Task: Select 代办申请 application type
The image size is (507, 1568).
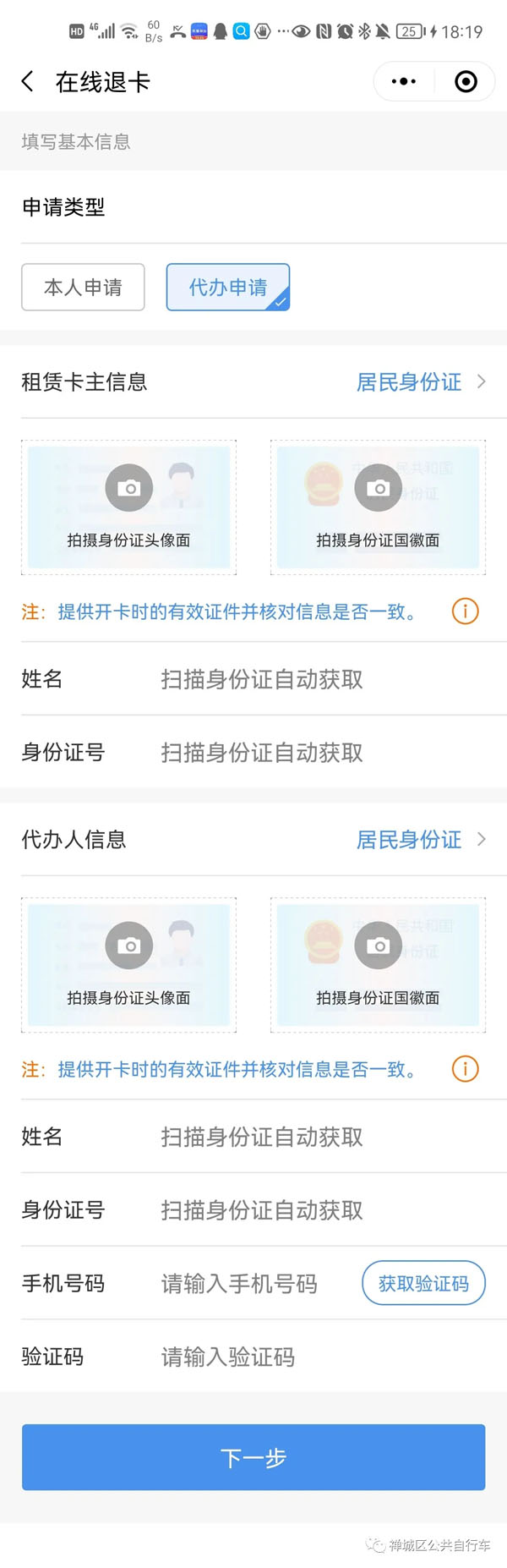Action: pos(228,288)
